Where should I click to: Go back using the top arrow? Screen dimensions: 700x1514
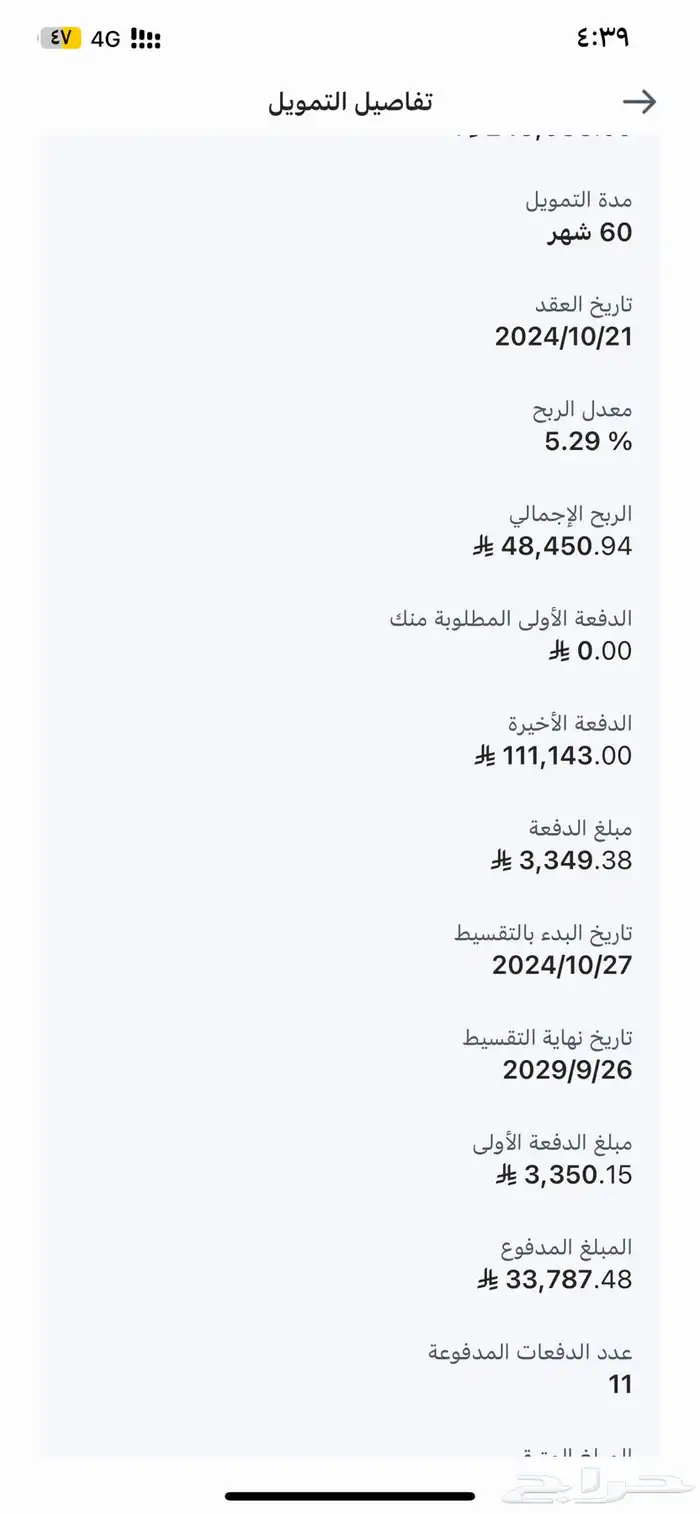coord(639,101)
